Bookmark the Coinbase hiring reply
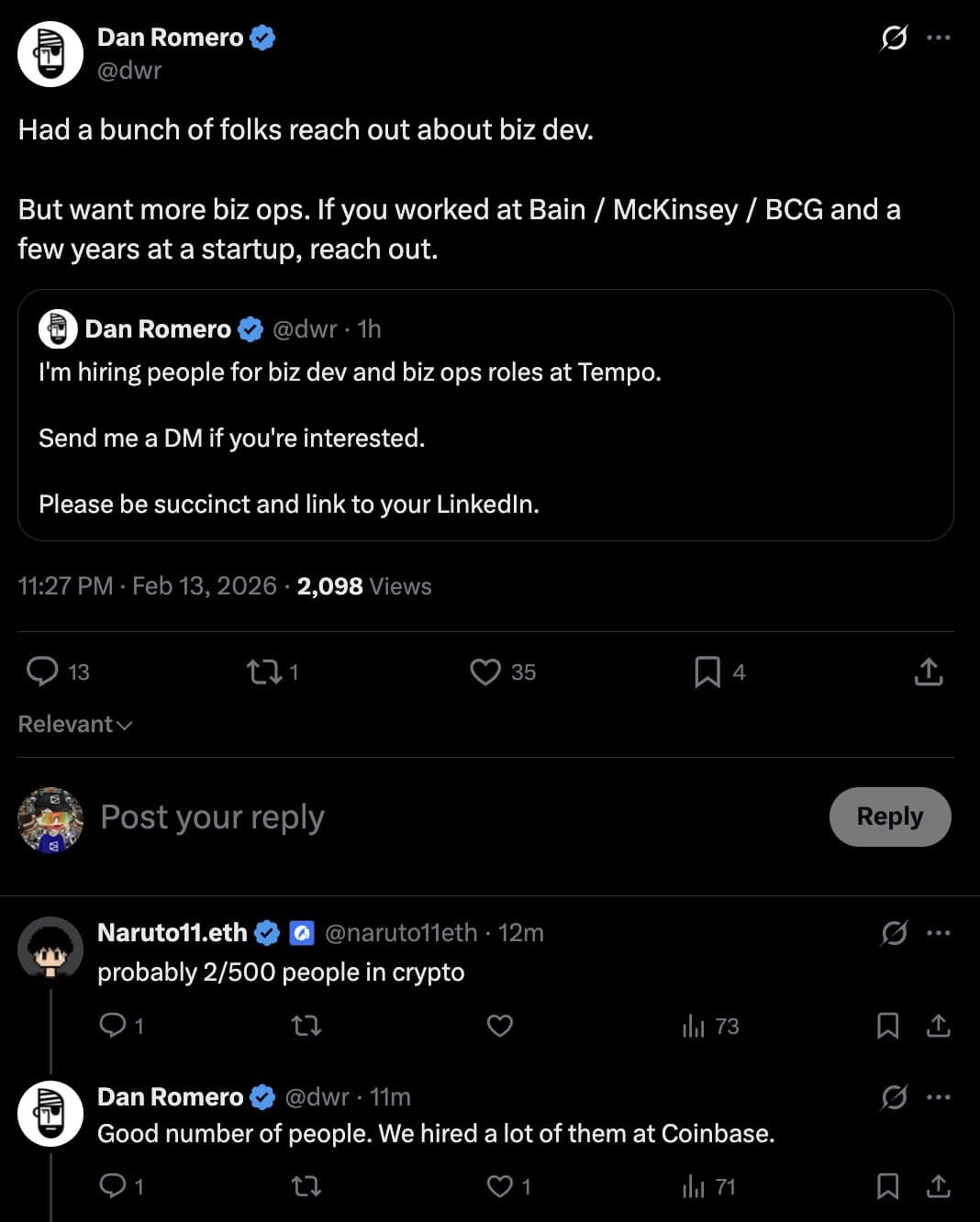Screen dimensions: 980x1222 pos(888,1186)
